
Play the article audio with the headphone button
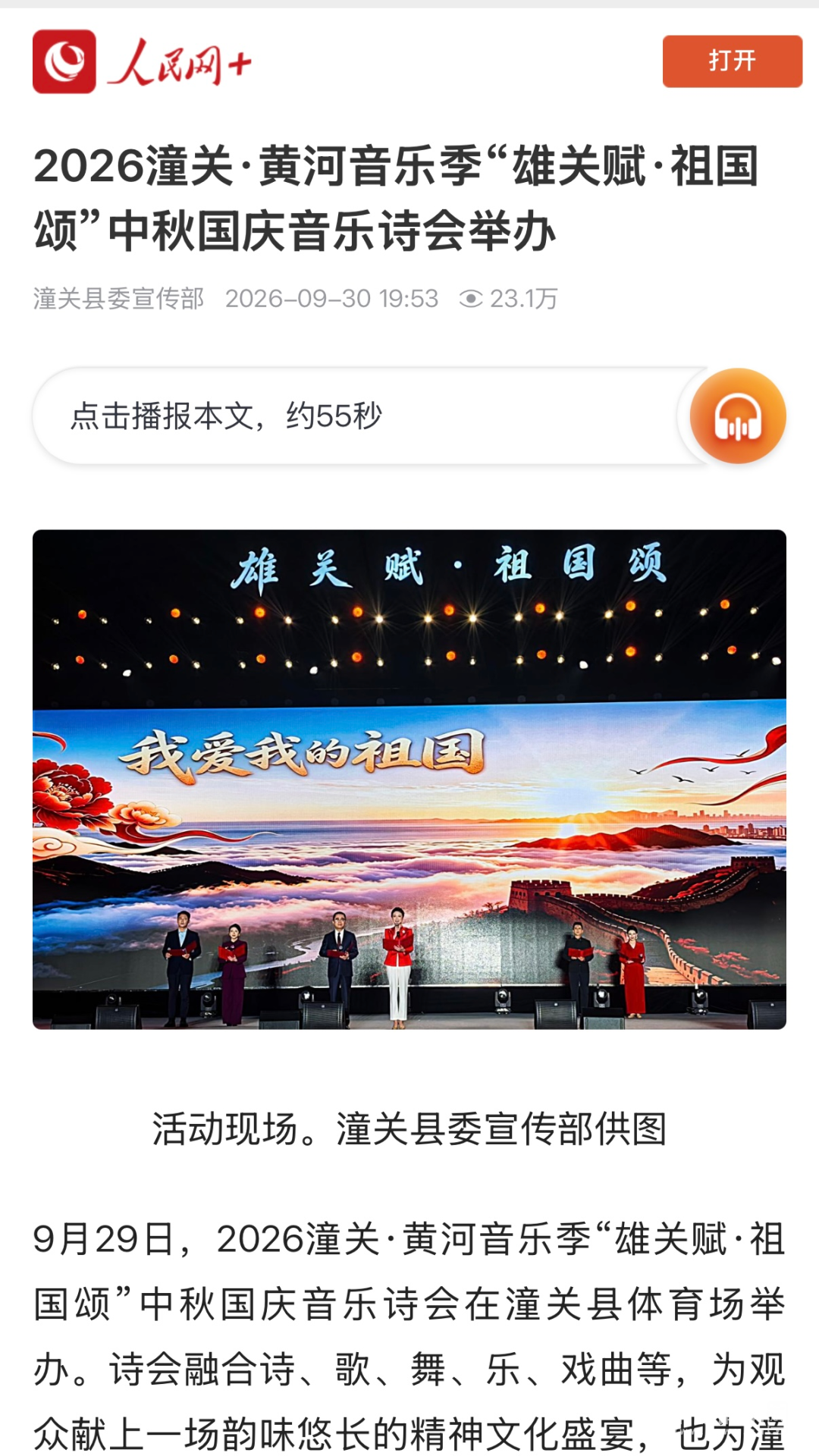click(x=738, y=416)
